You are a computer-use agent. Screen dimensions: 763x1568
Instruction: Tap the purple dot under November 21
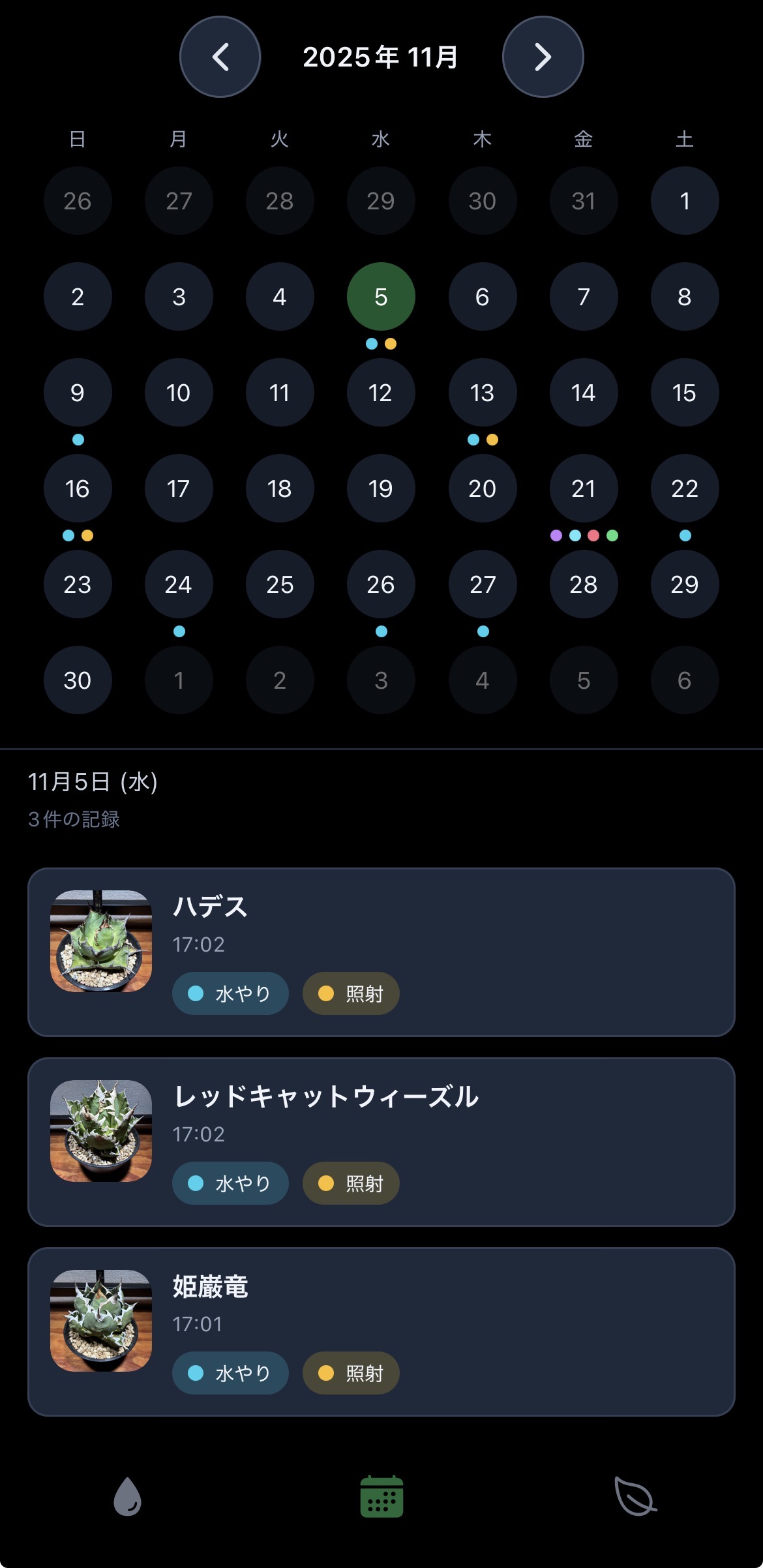tap(555, 535)
